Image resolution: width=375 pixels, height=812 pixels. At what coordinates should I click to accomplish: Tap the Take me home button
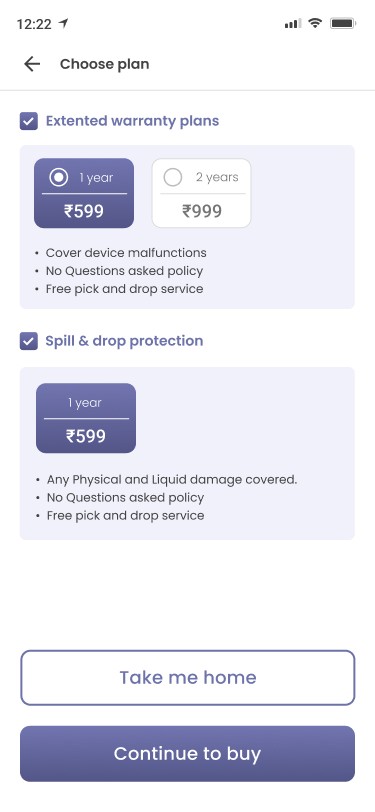tap(188, 678)
